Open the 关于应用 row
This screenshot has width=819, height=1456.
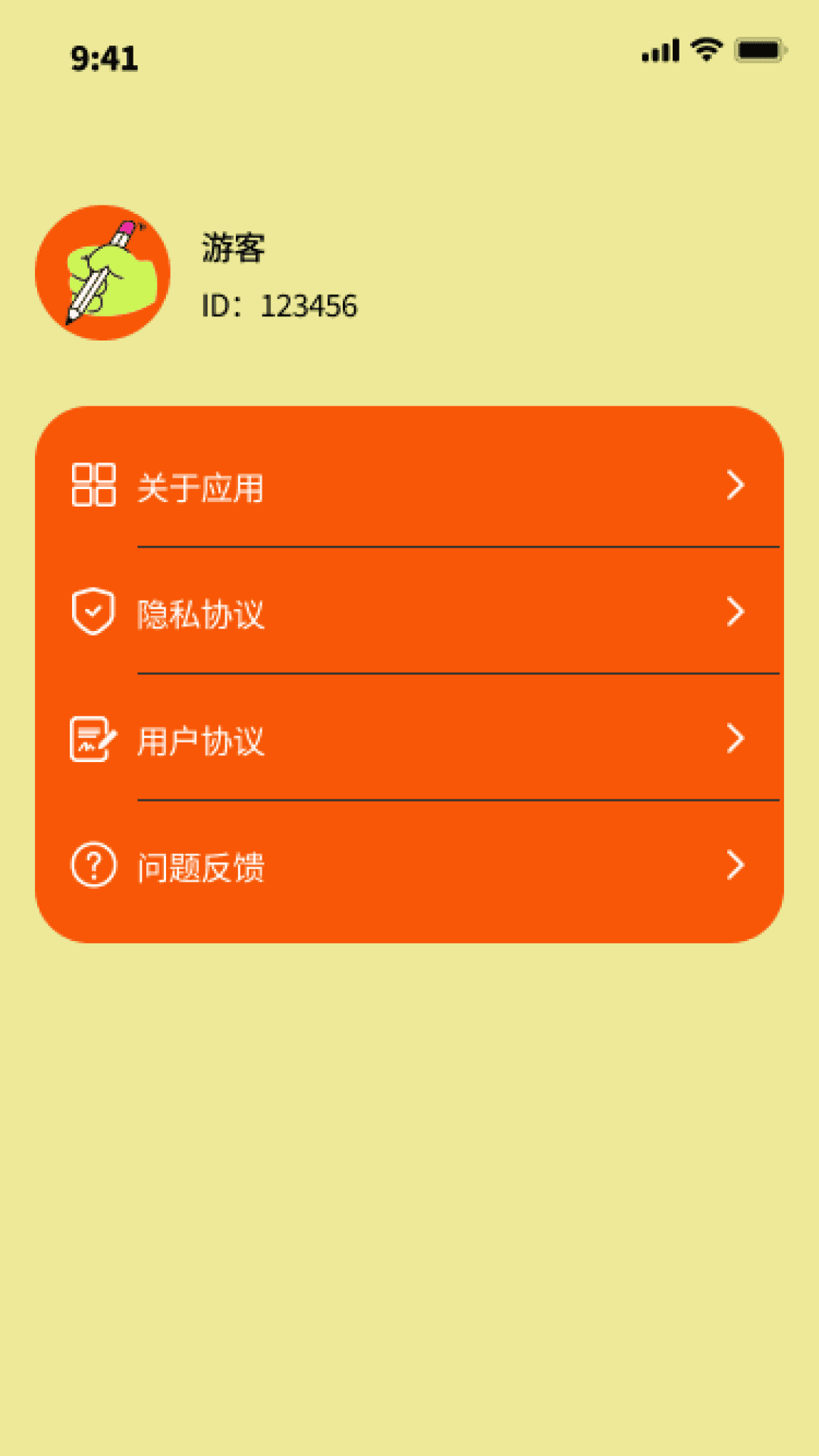coord(409,485)
